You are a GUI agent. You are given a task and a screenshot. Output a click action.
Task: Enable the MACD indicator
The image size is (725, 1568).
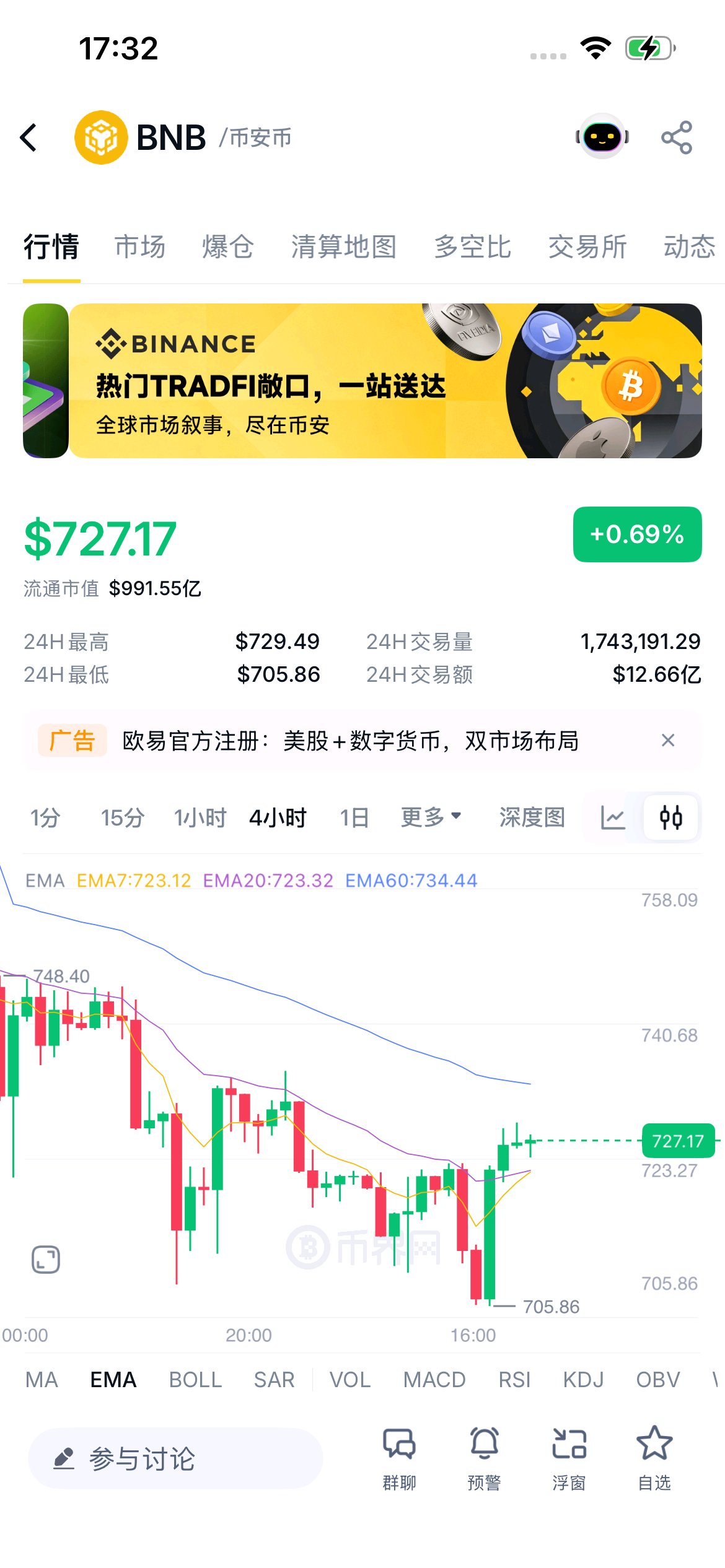[x=434, y=1380]
